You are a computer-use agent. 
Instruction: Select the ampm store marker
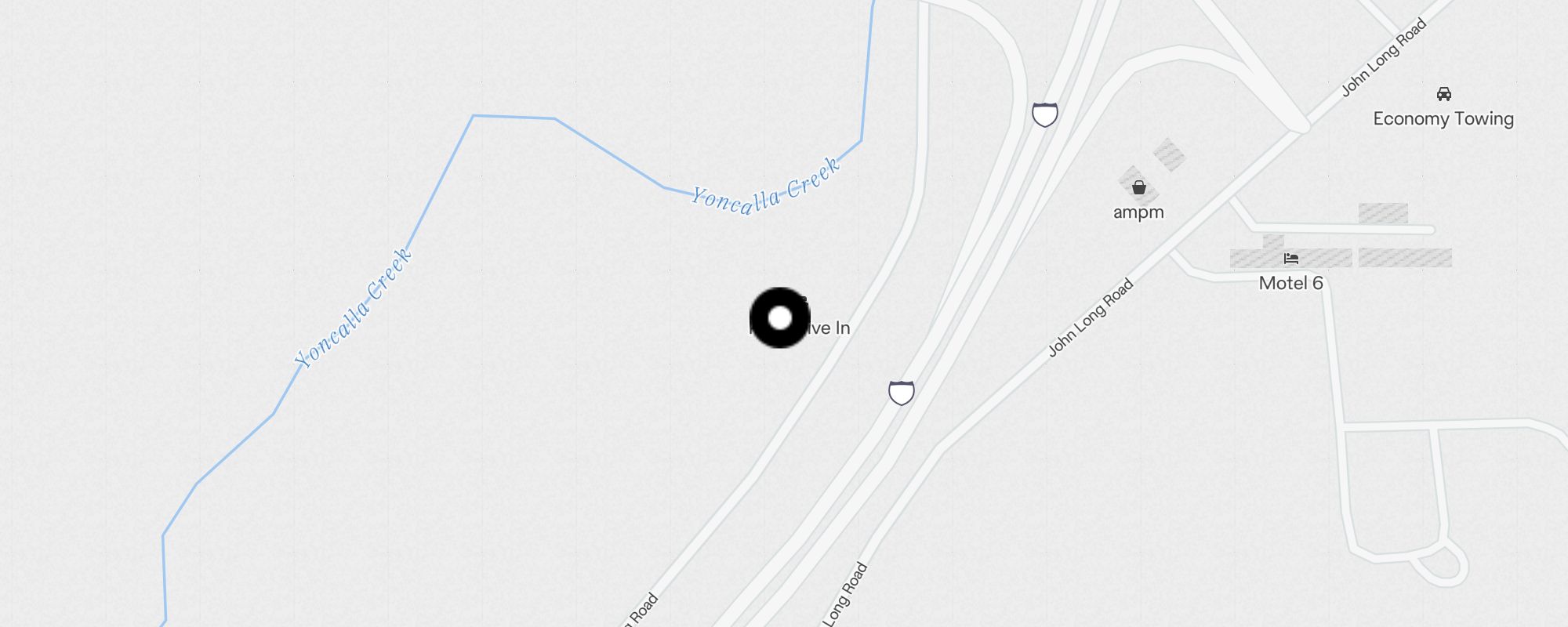tap(1139, 188)
